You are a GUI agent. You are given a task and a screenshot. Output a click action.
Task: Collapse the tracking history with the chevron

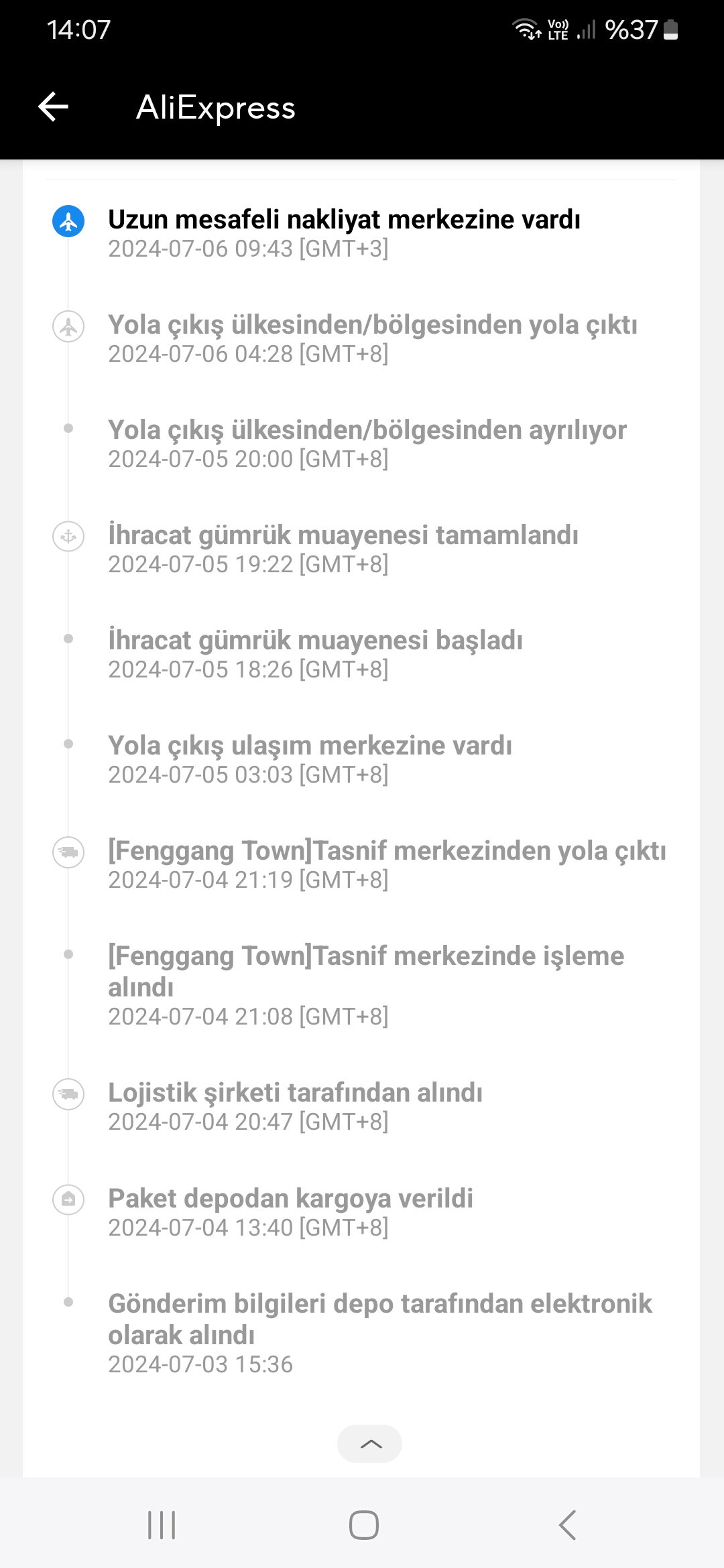(x=370, y=1444)
